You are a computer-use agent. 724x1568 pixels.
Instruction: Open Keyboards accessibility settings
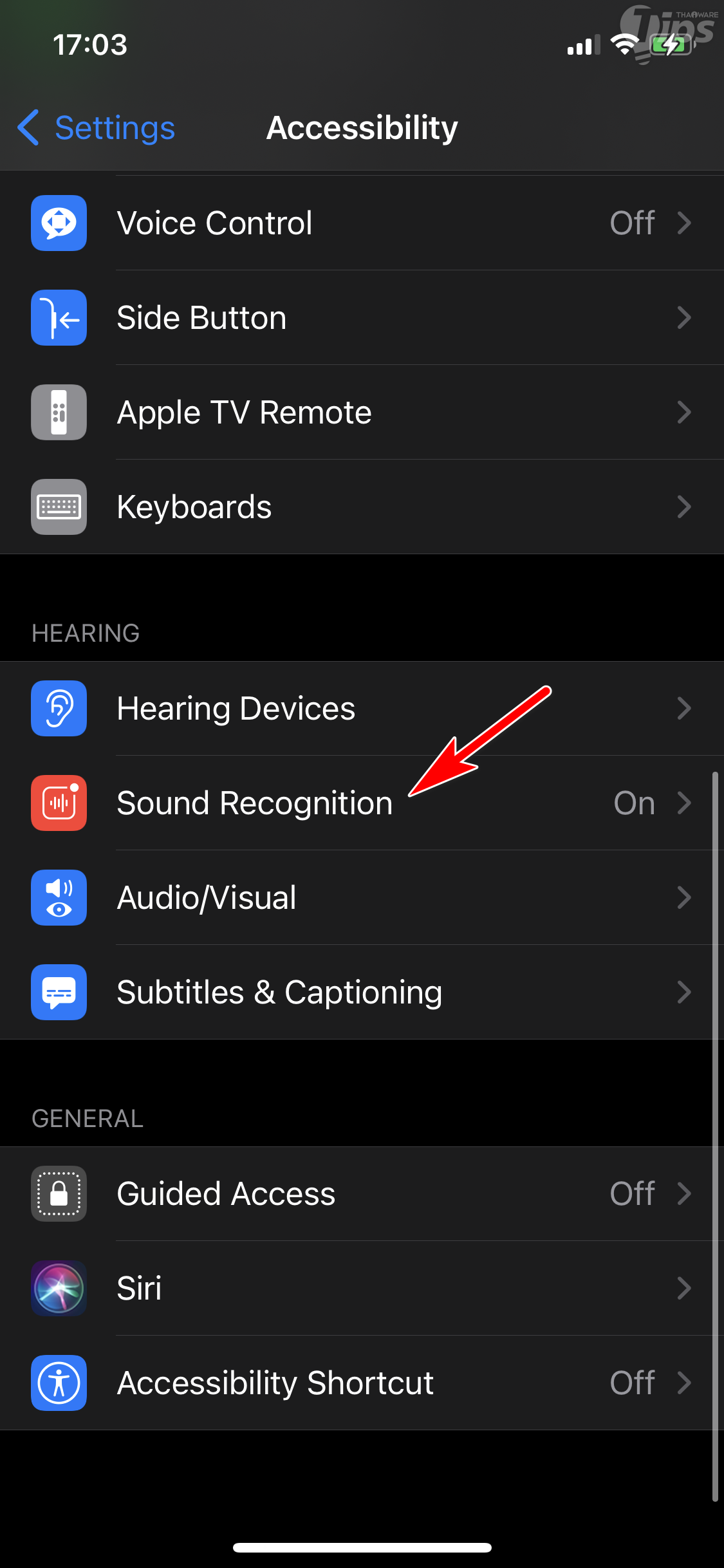(362, 507)
